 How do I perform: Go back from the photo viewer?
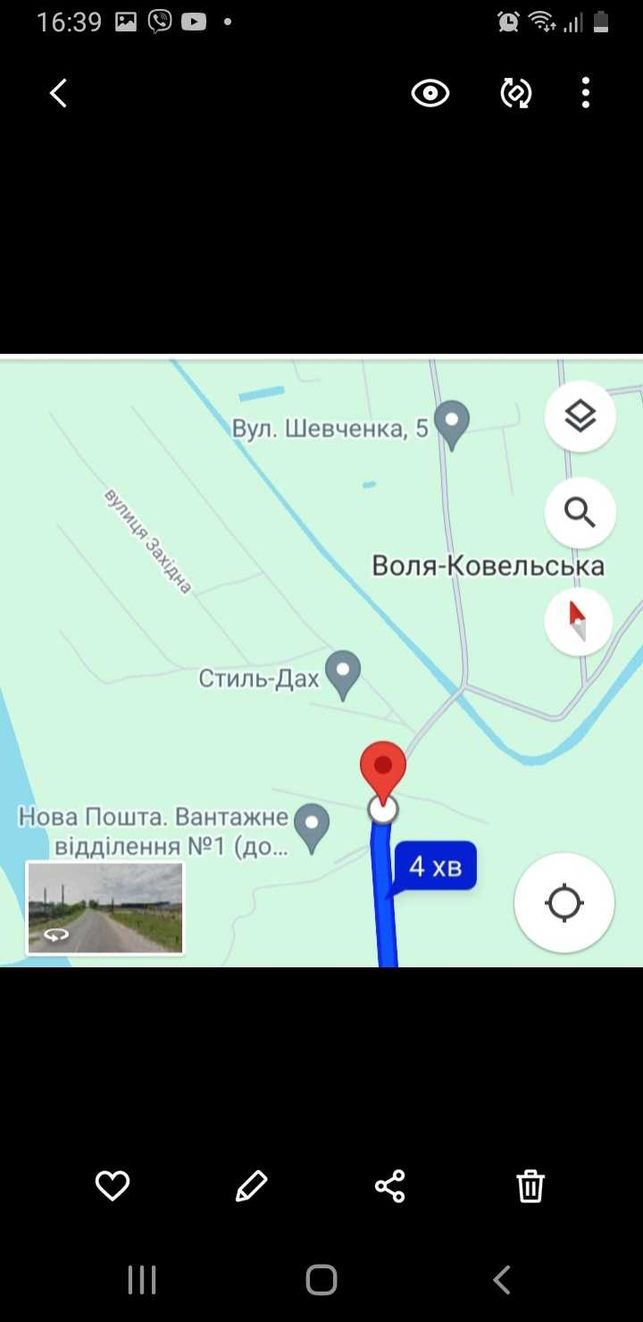59,93
